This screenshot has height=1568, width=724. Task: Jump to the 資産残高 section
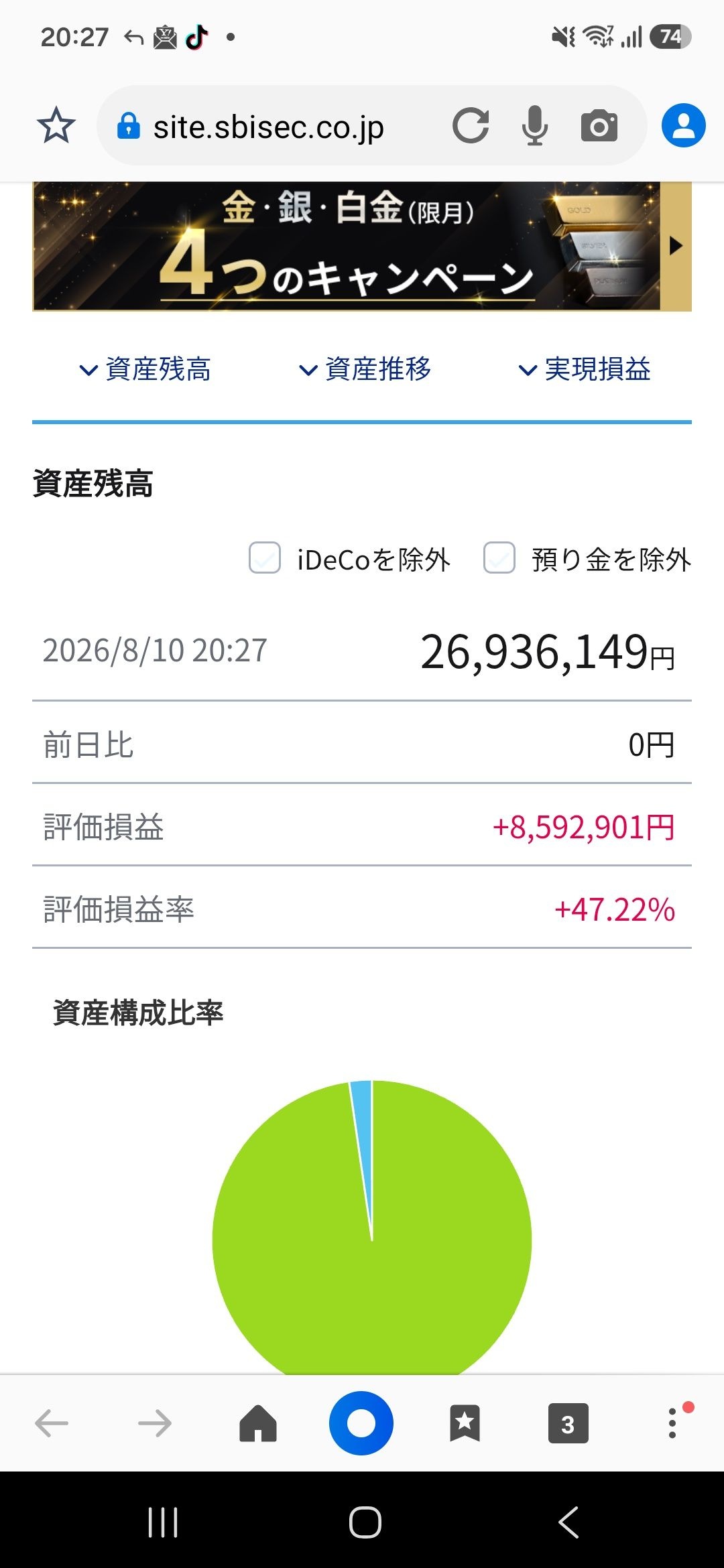(145, 369)
